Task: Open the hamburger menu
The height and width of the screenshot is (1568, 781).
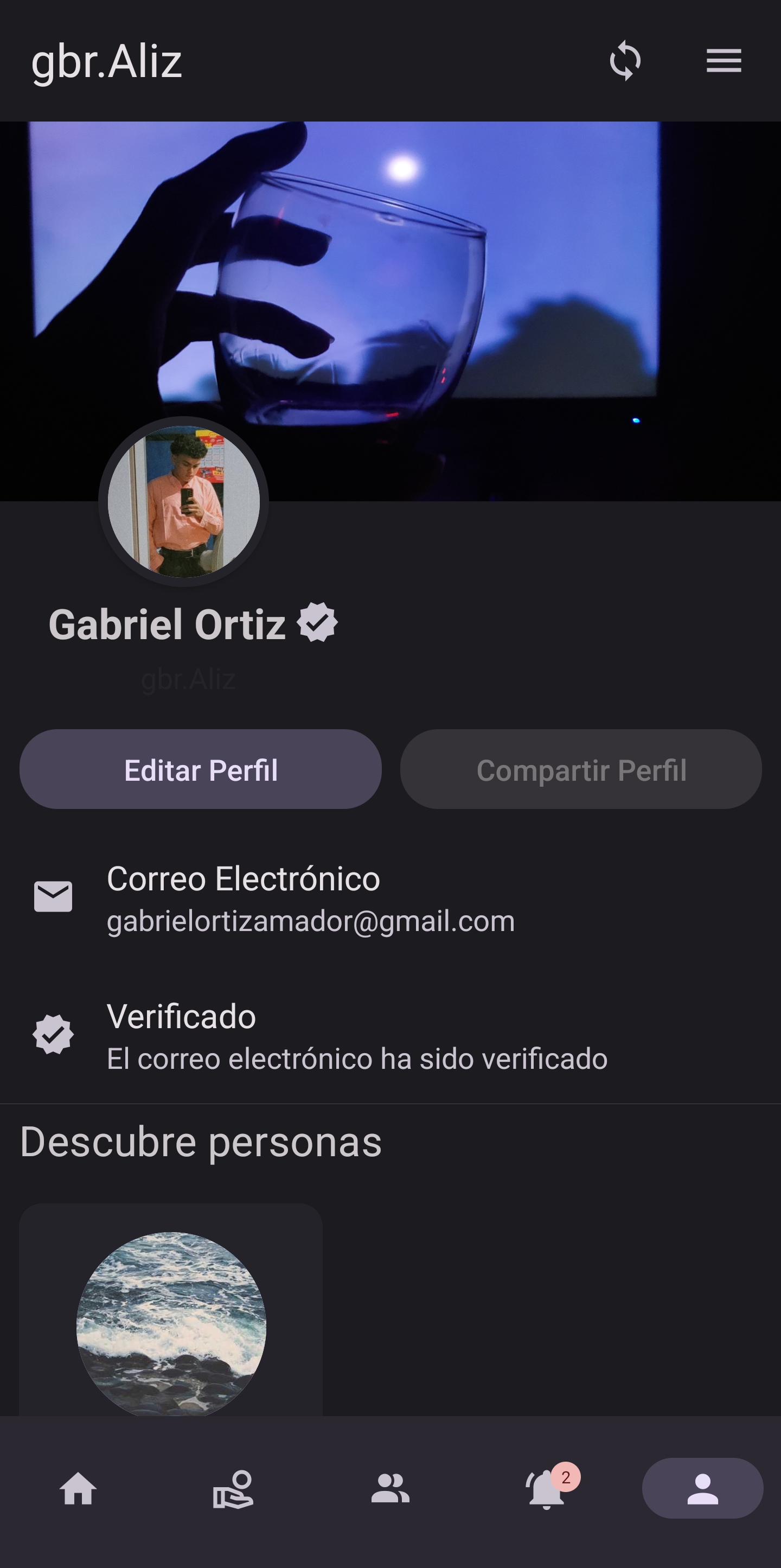Action: click(723, 61)
